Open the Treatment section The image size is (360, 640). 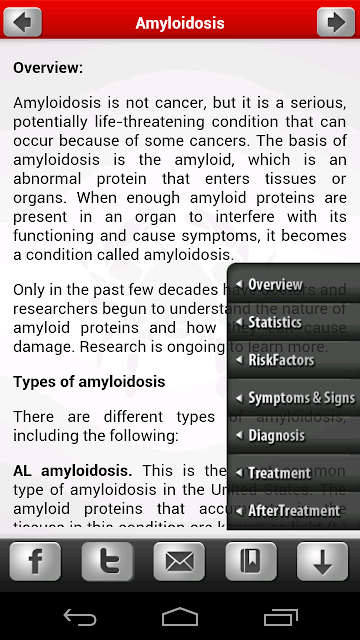(293, 473)
